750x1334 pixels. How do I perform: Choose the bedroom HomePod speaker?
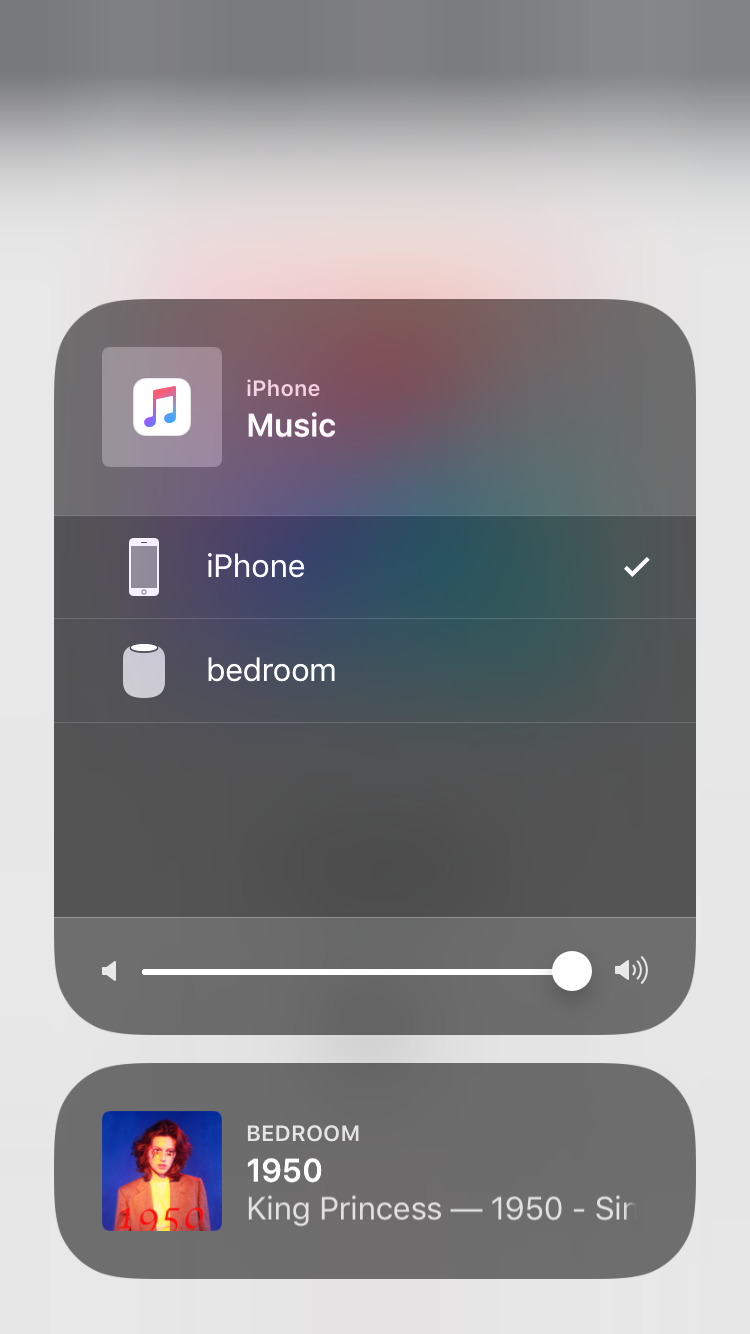tap(374, 671)
